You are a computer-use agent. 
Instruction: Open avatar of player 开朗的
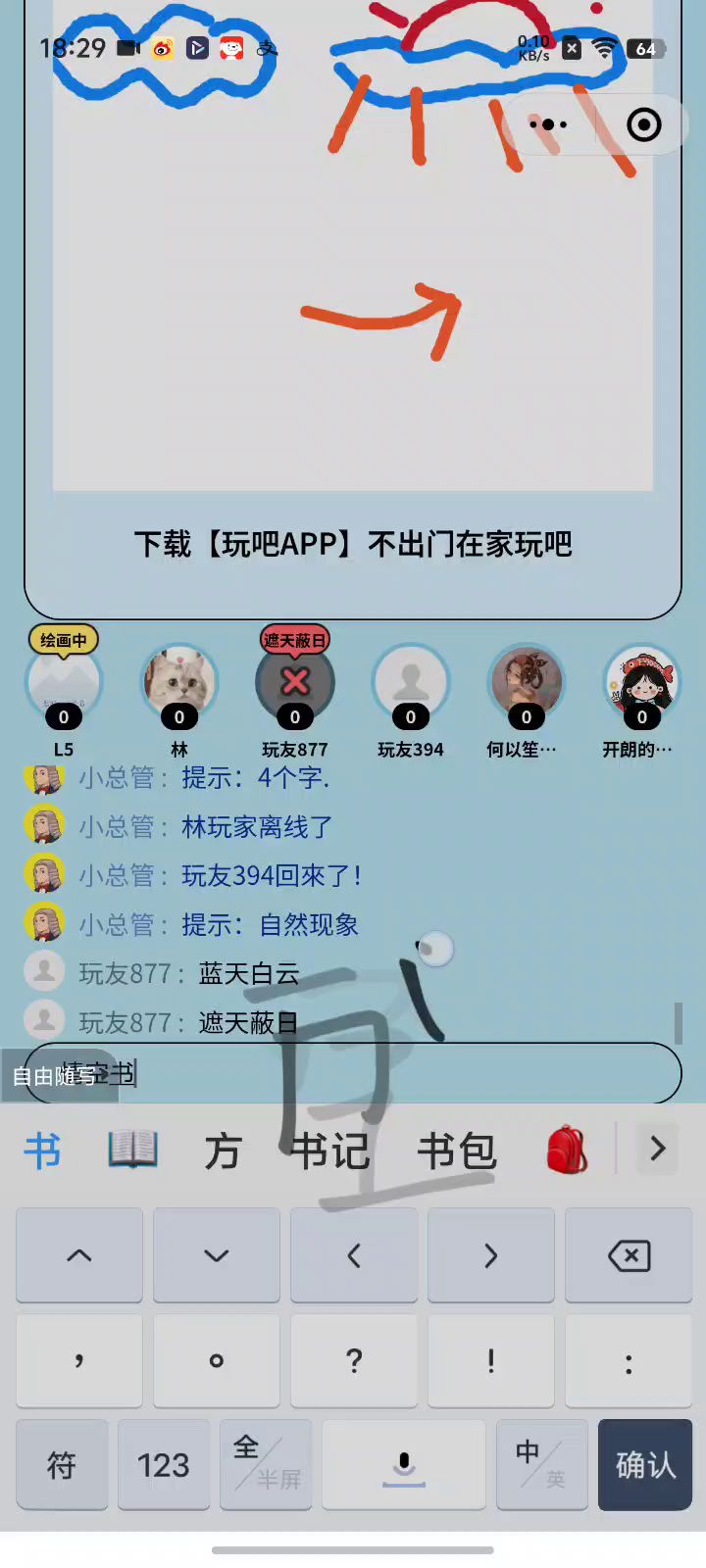point(642,683)
